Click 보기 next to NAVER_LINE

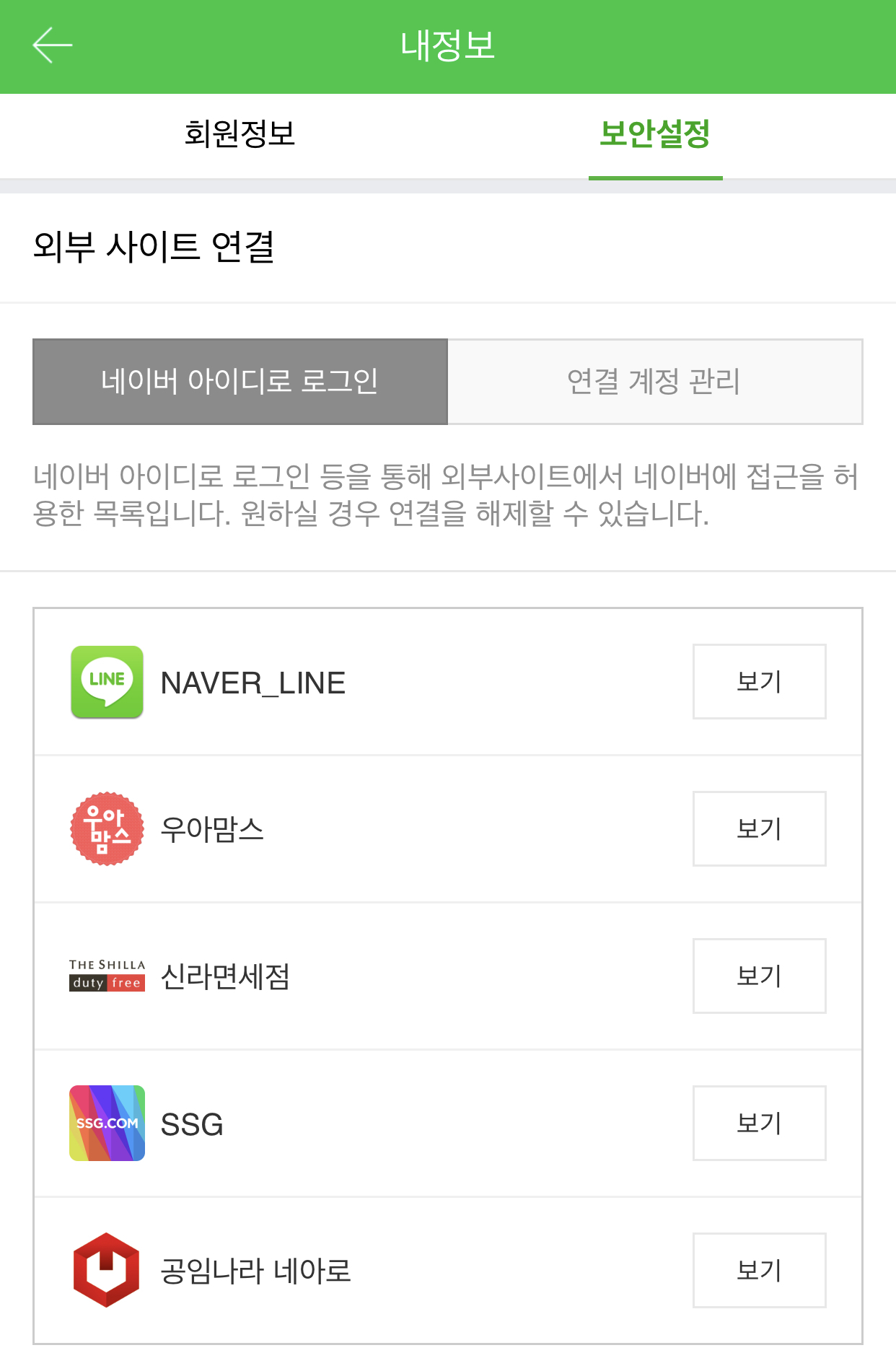[759, 680]
